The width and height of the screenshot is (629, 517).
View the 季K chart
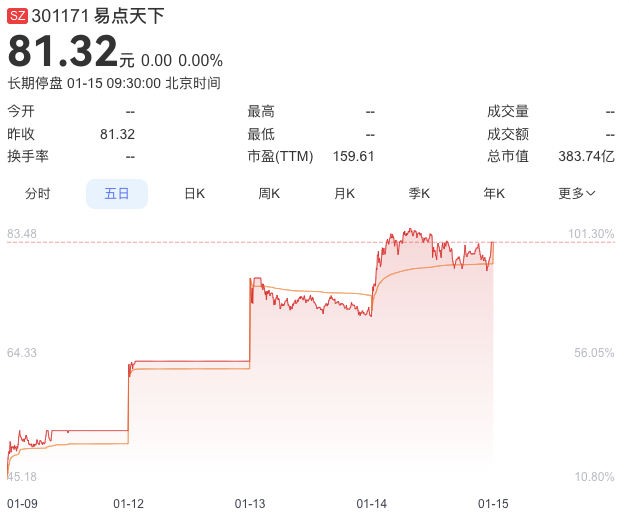click(x=419, y=193)
